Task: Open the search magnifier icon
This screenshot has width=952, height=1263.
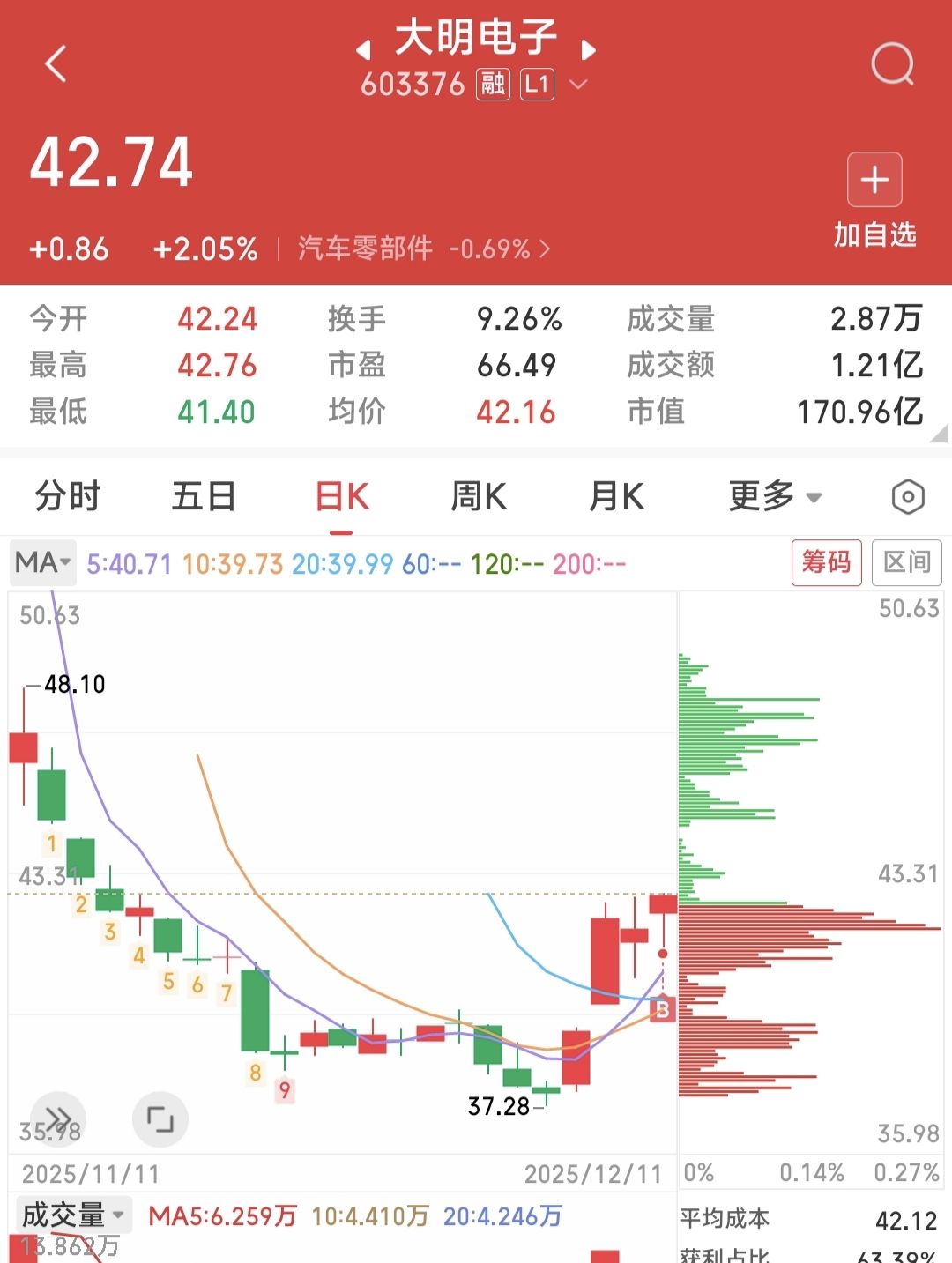Action: [x=892, y=64]
